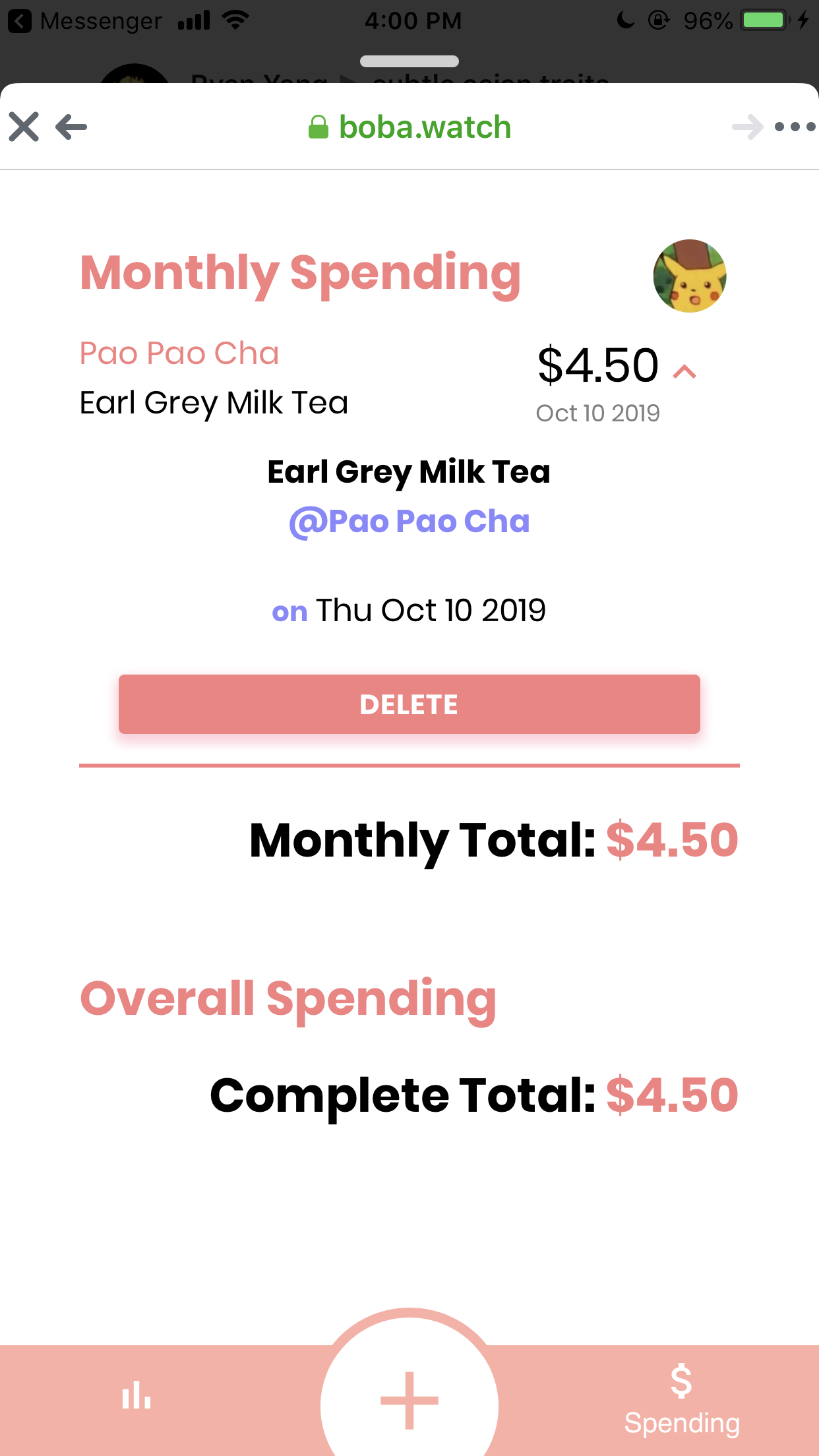
Task: Return to Messenger from status bar
Action: (84, 21)
